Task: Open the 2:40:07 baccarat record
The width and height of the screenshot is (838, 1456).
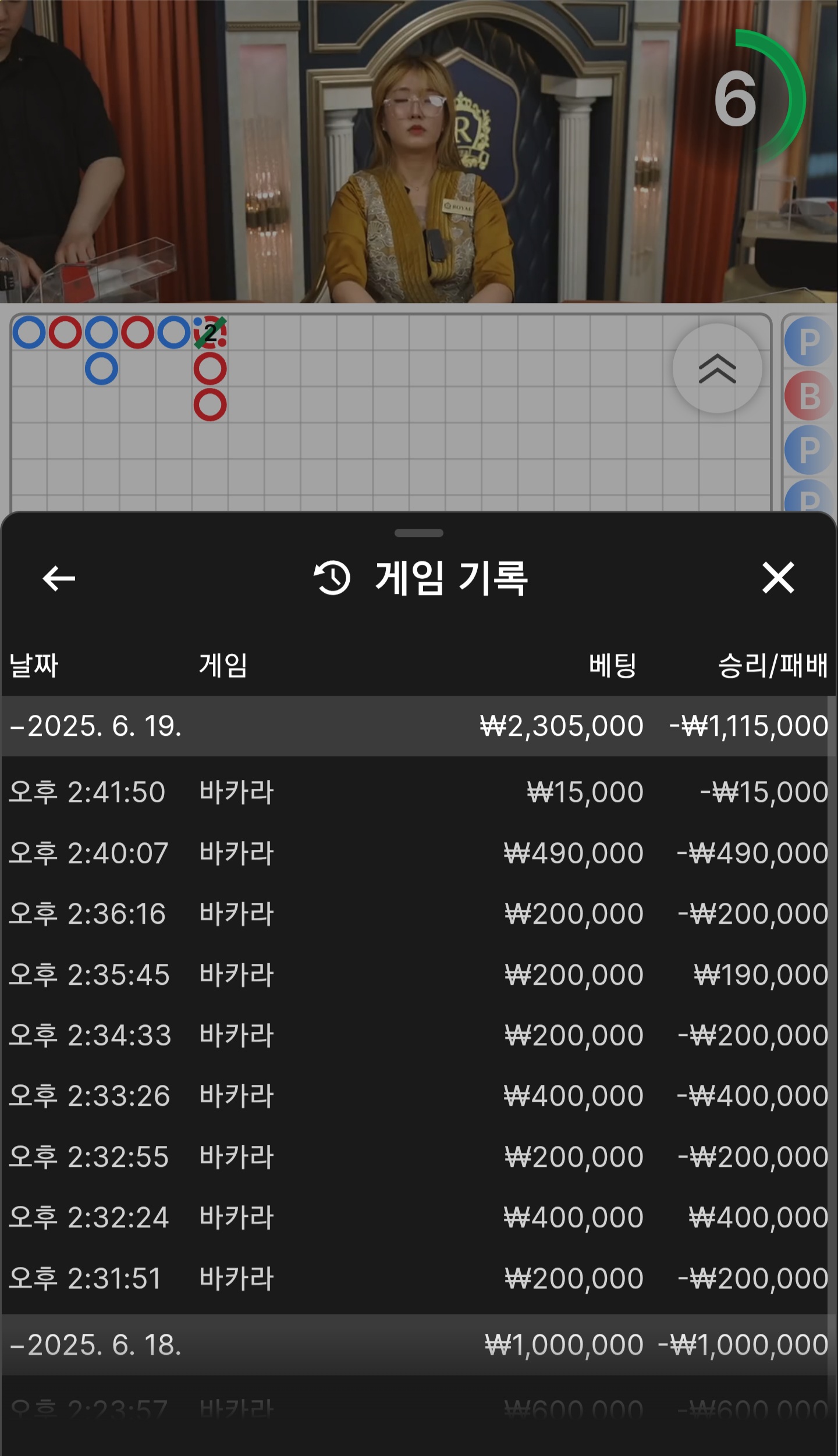Action: (x=415, y=853)
